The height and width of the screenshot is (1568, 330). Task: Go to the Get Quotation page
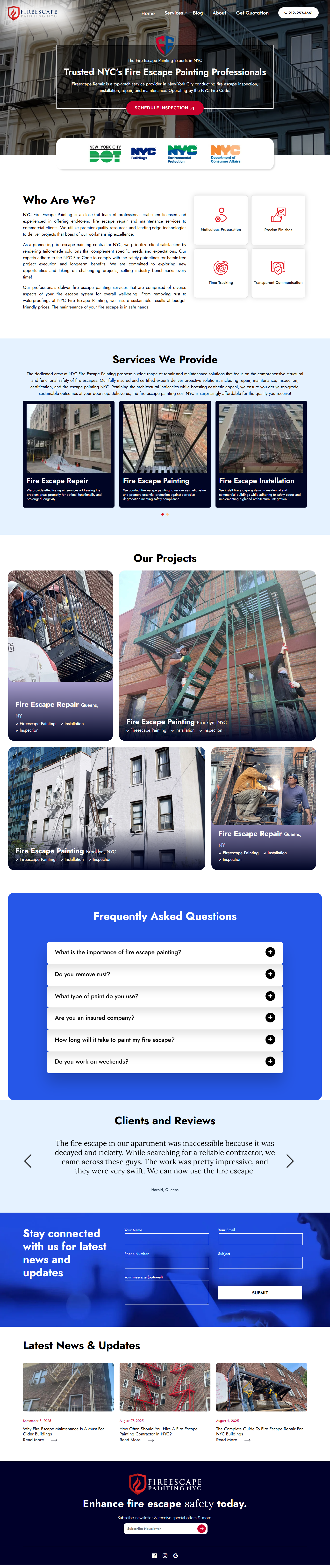tap(252, 13)
